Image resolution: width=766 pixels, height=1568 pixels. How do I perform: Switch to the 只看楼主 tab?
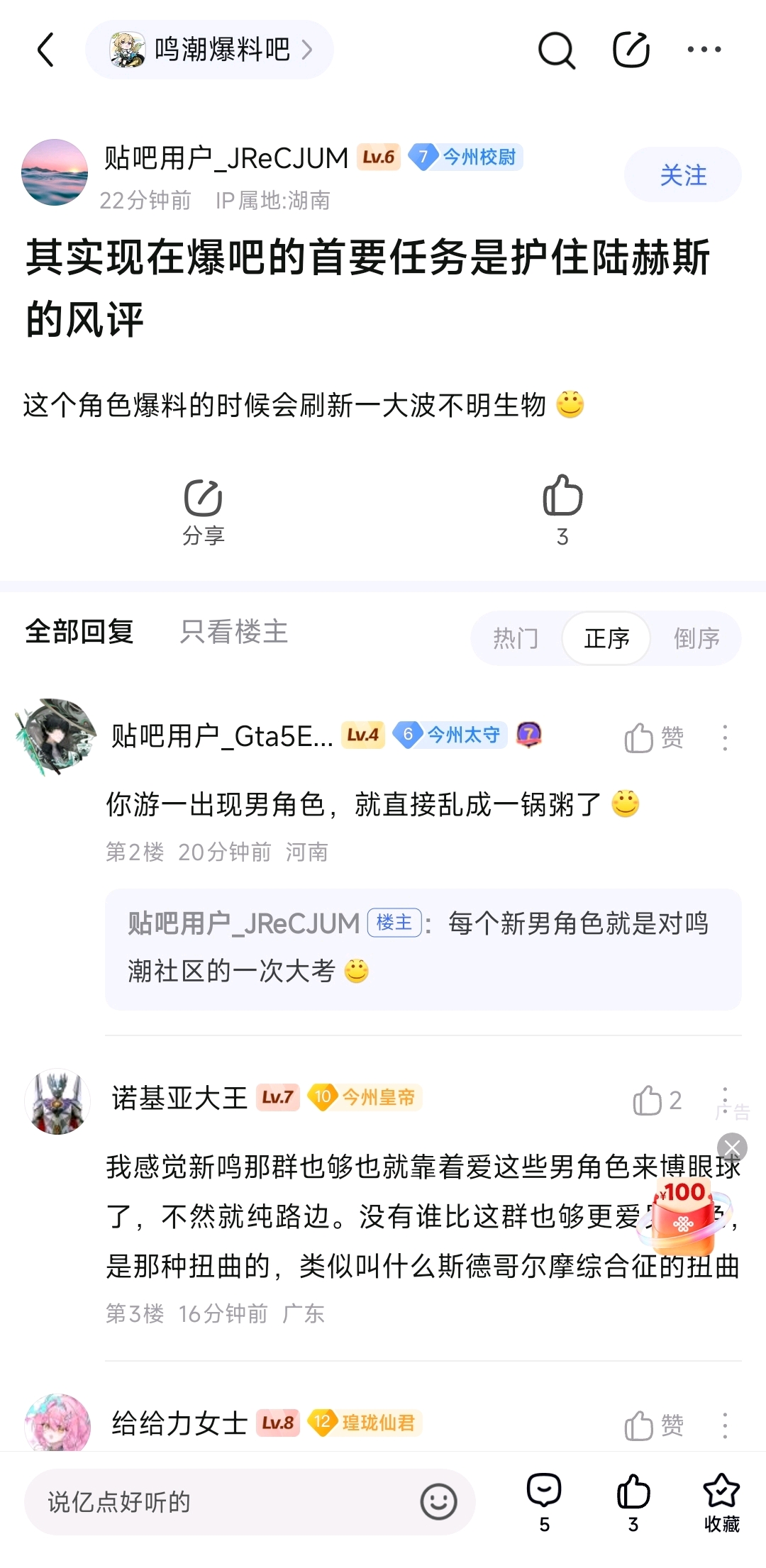(x=234, y=632)
